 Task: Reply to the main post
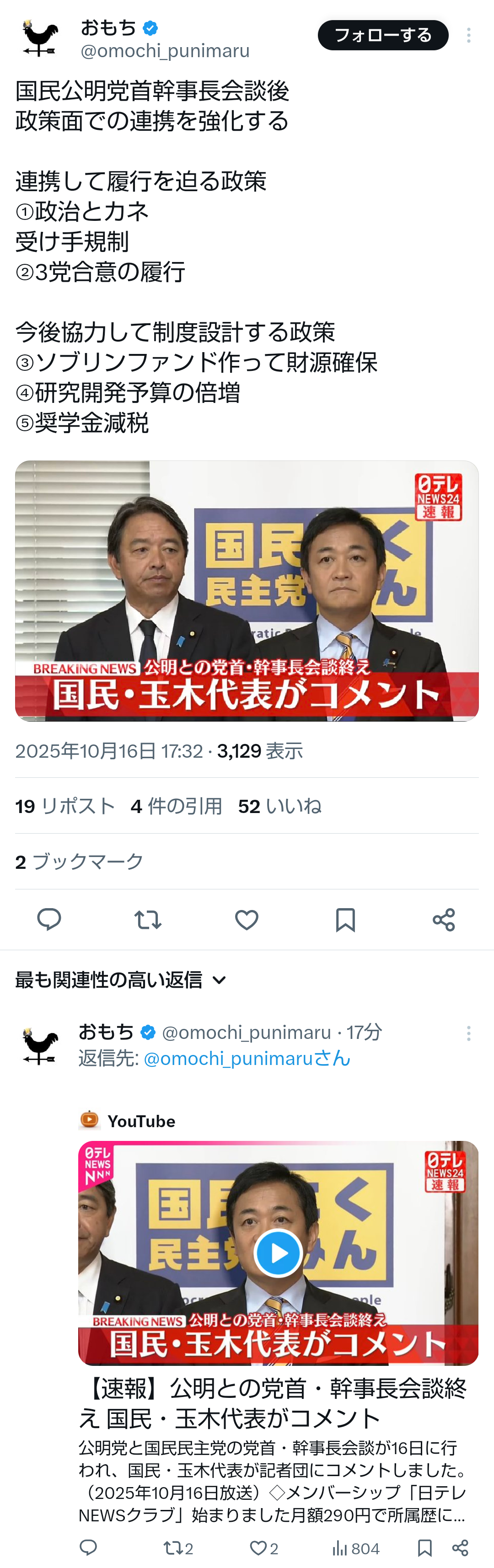tap(49, 919)
